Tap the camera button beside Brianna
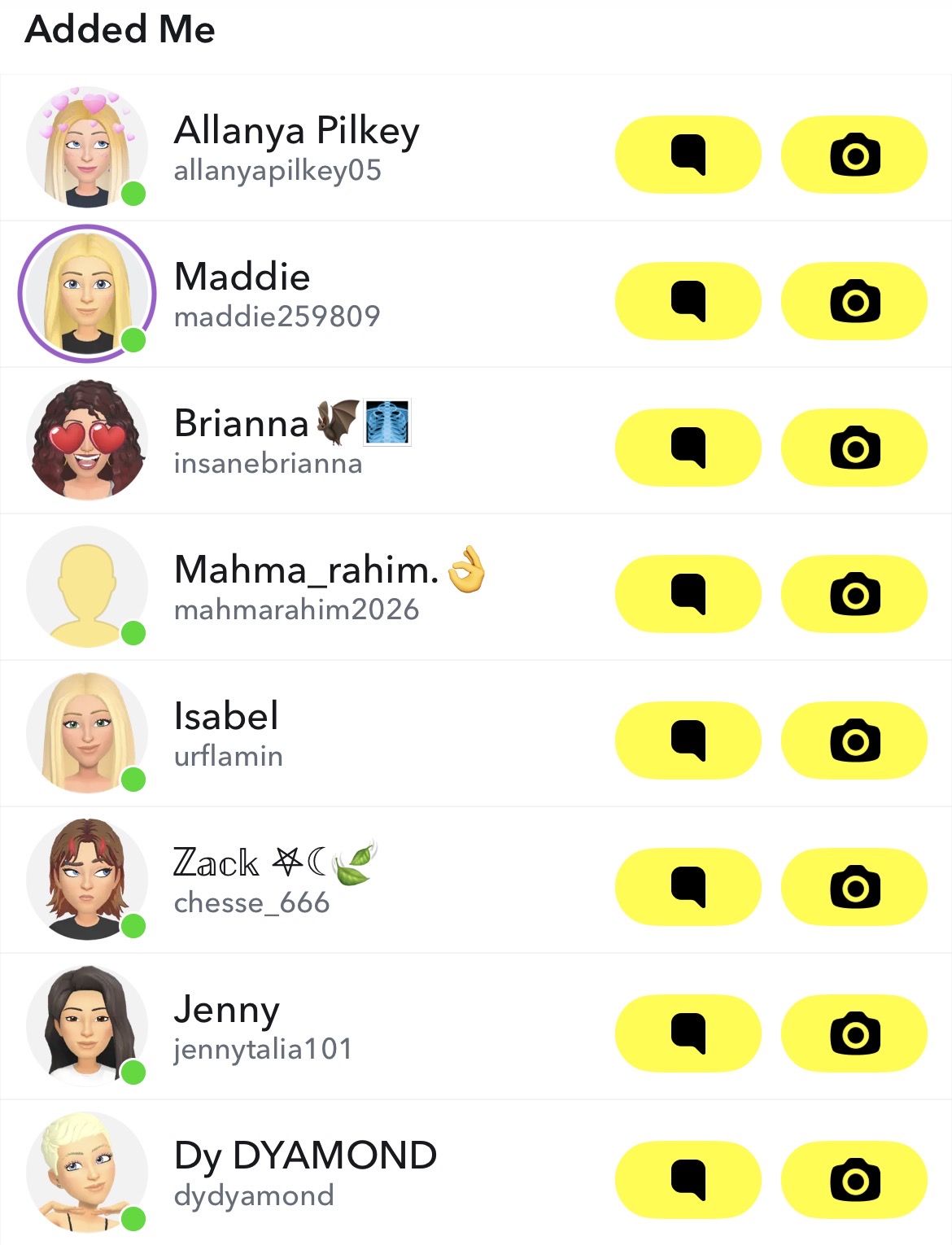 coord(854,448)
